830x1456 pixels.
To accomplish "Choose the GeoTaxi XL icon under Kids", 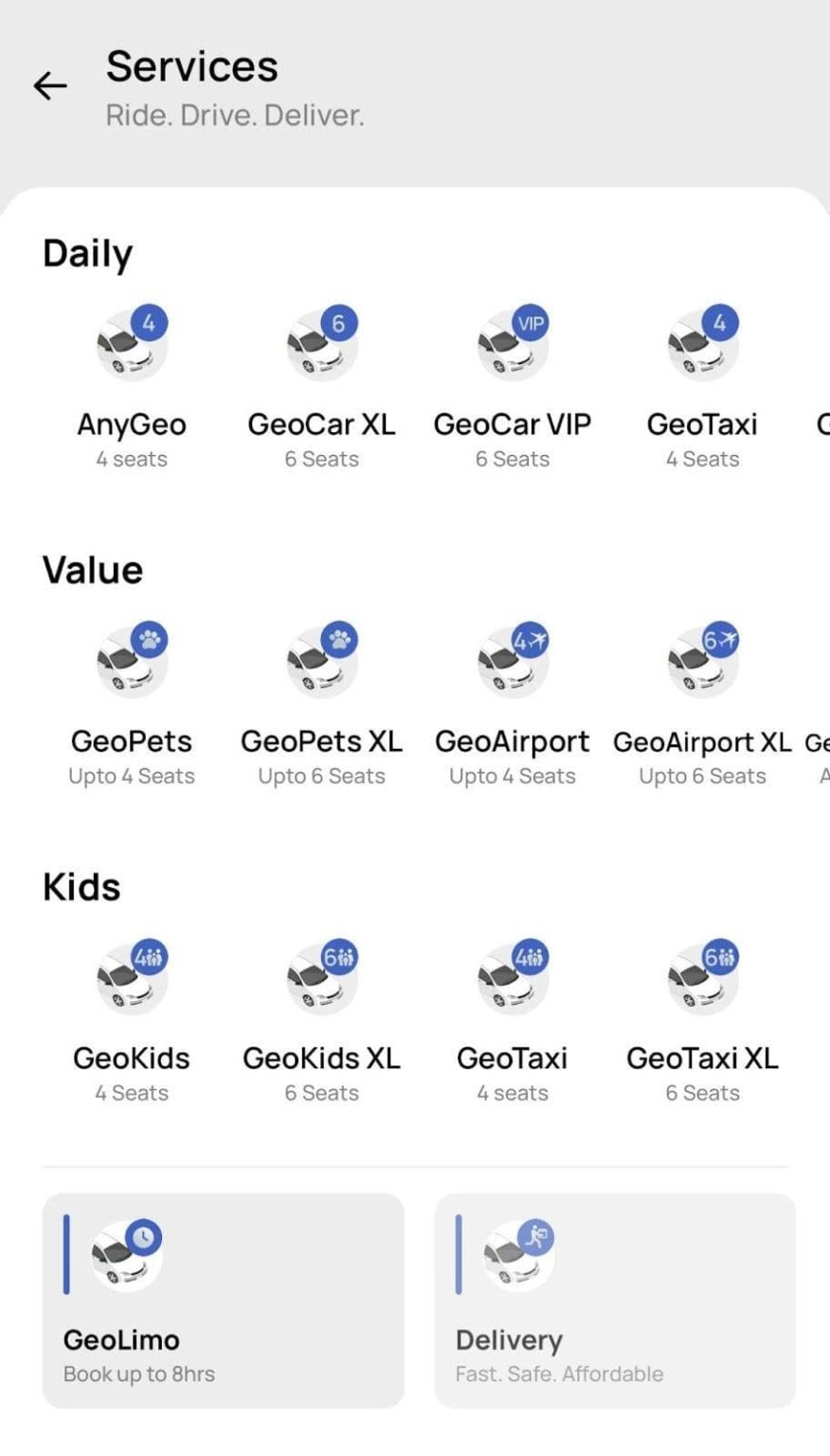I will point(701,977).
